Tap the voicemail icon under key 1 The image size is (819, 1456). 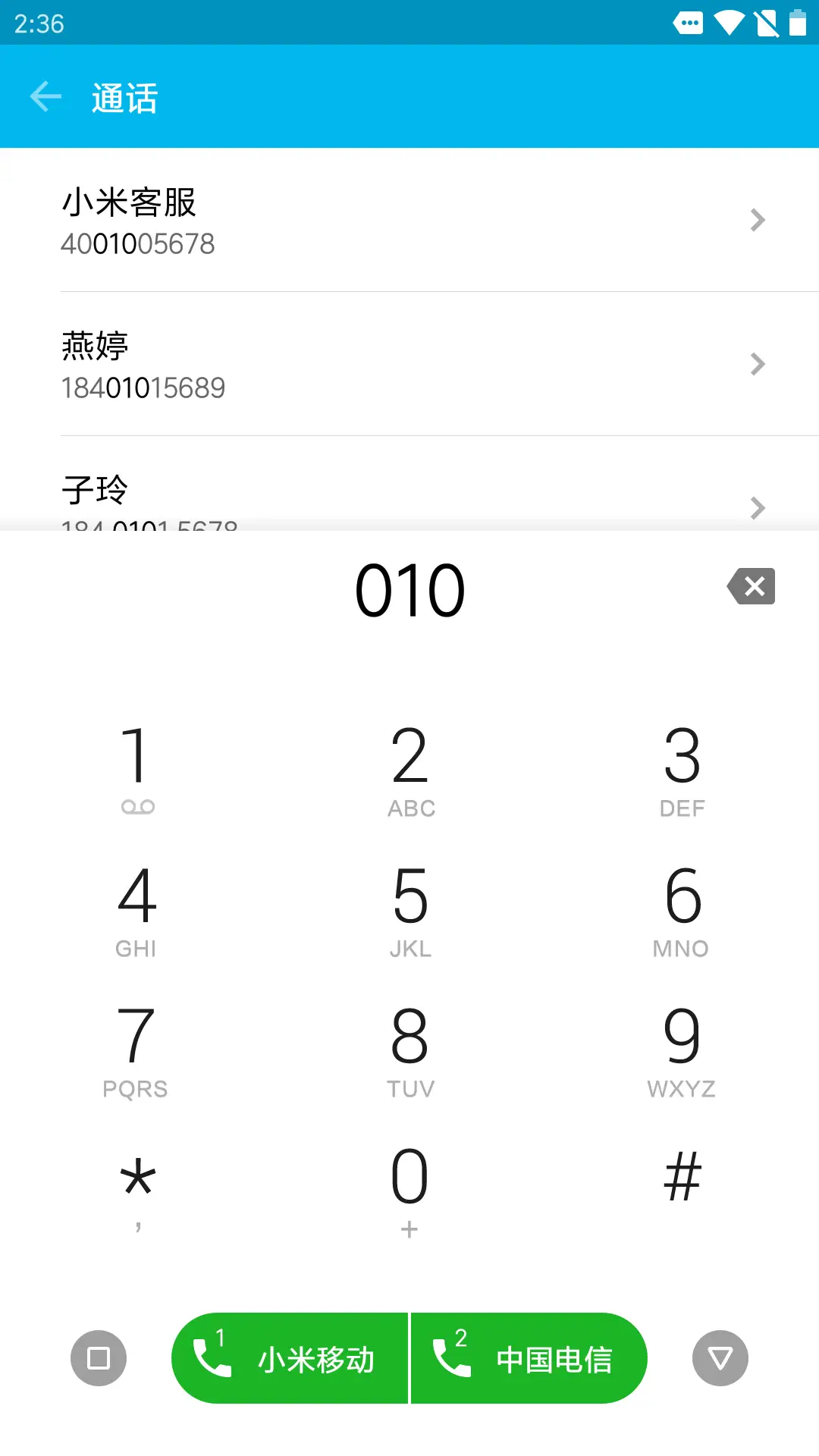coord(138,806)
